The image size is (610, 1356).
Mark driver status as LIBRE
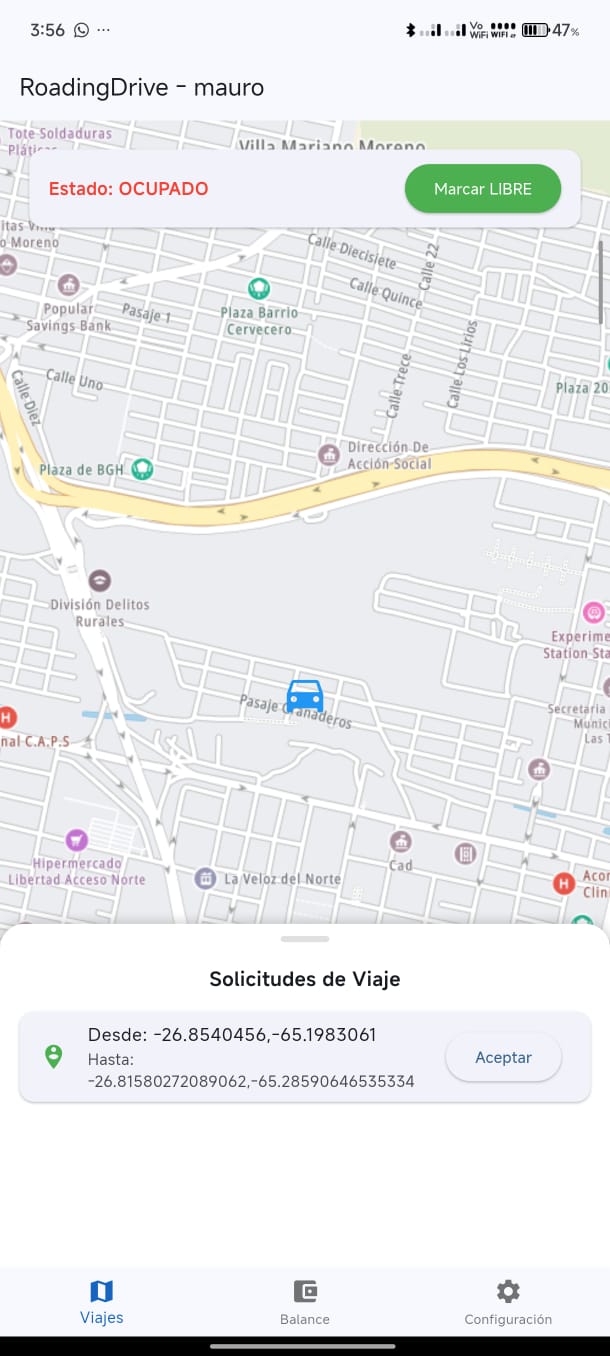(x=482, y=189)
